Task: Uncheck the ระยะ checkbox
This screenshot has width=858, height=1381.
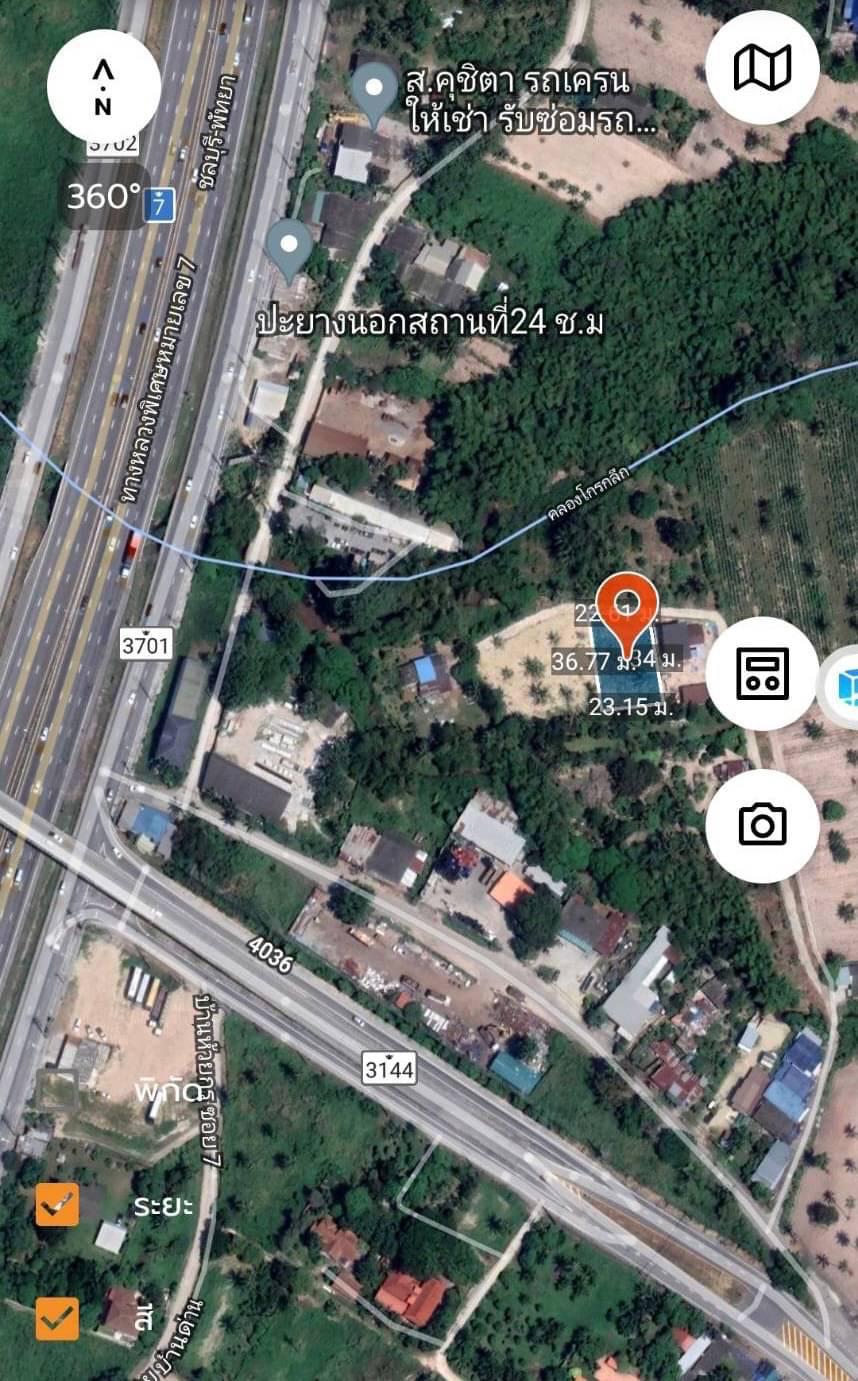Action: click(56, 1205)
